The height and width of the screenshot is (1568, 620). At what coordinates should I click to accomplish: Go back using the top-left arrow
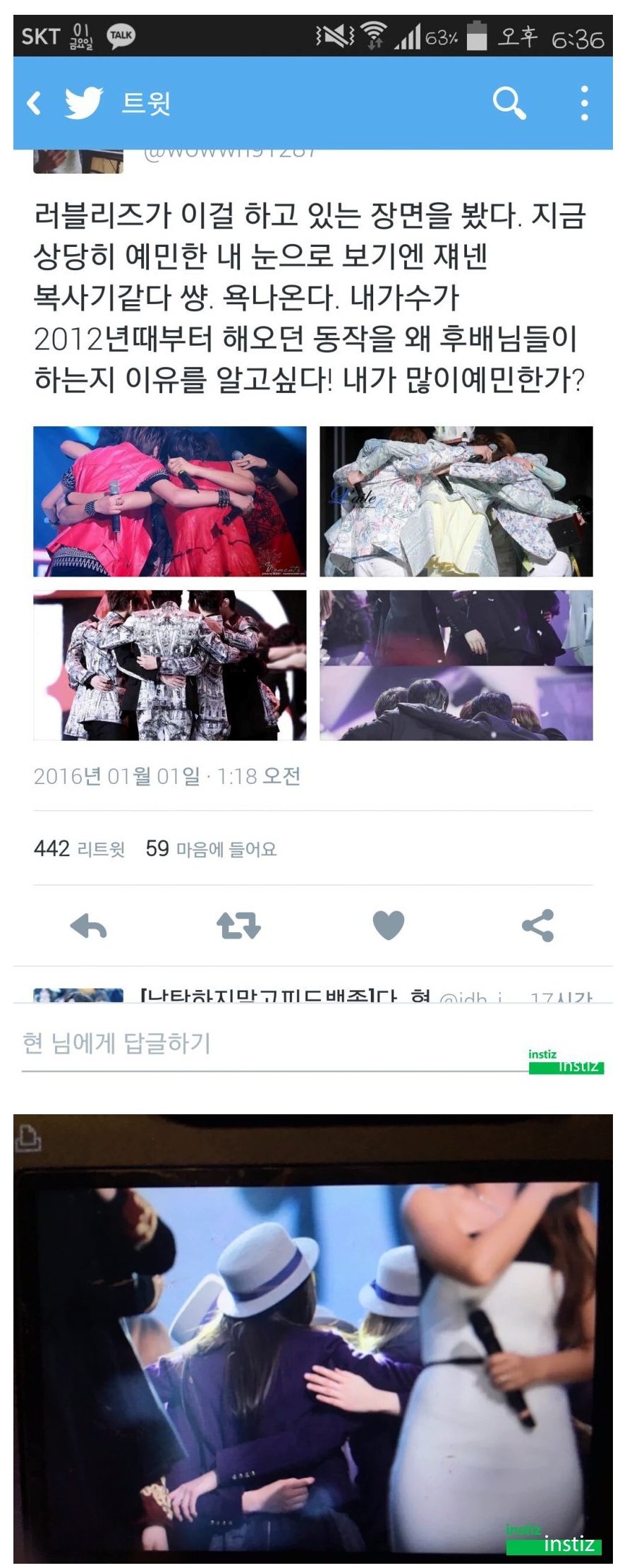[34, 103]
